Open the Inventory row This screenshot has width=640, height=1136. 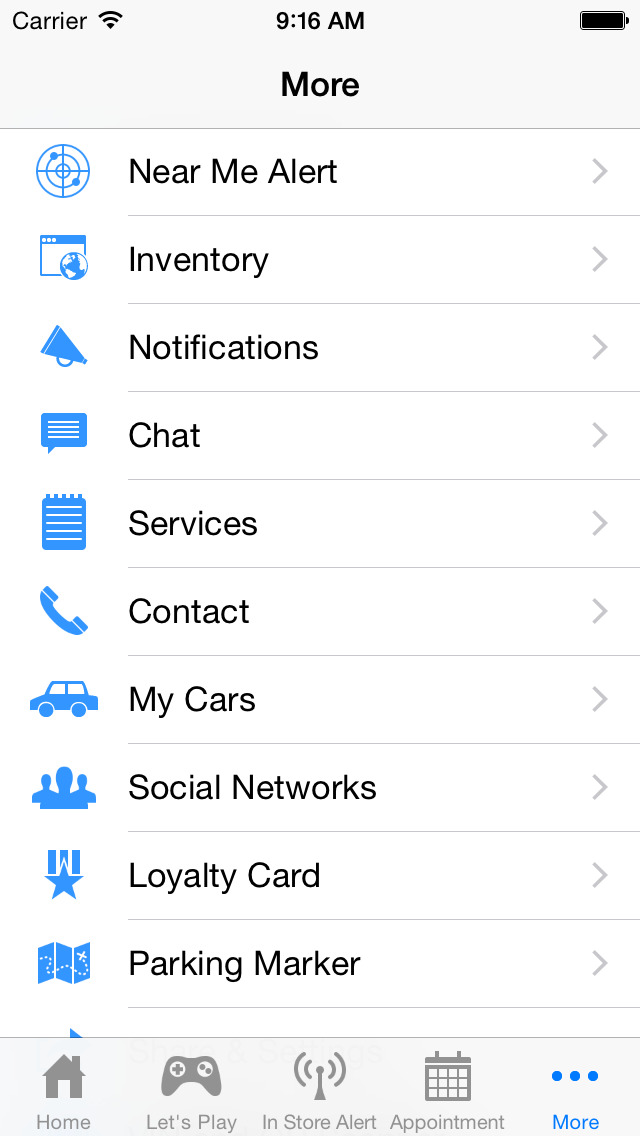320,259
